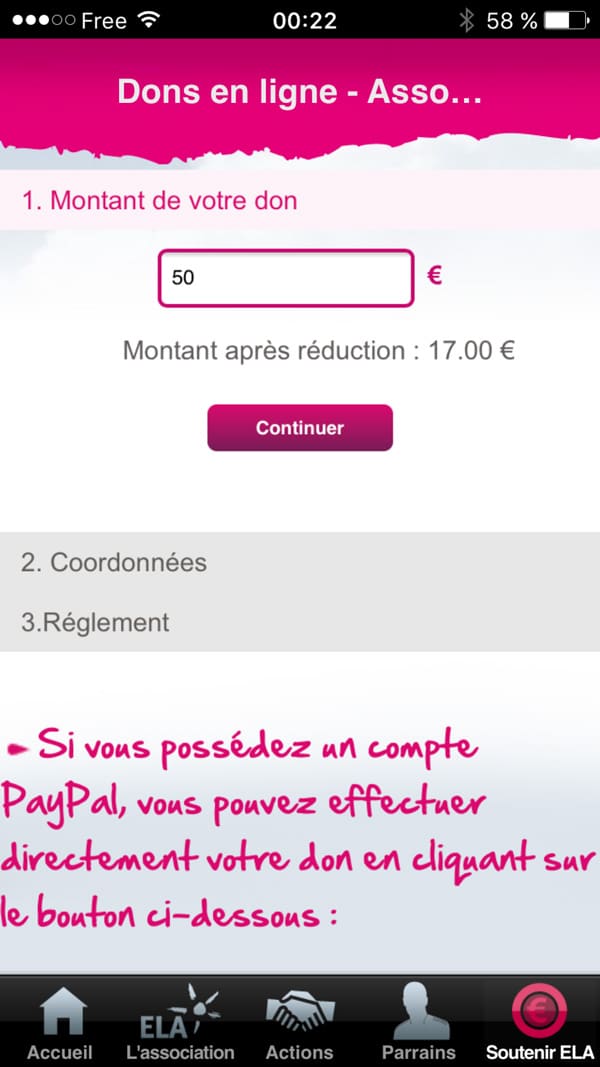600x1067 pixels.
Task: Open the Actions tab
Action: 300,1021
